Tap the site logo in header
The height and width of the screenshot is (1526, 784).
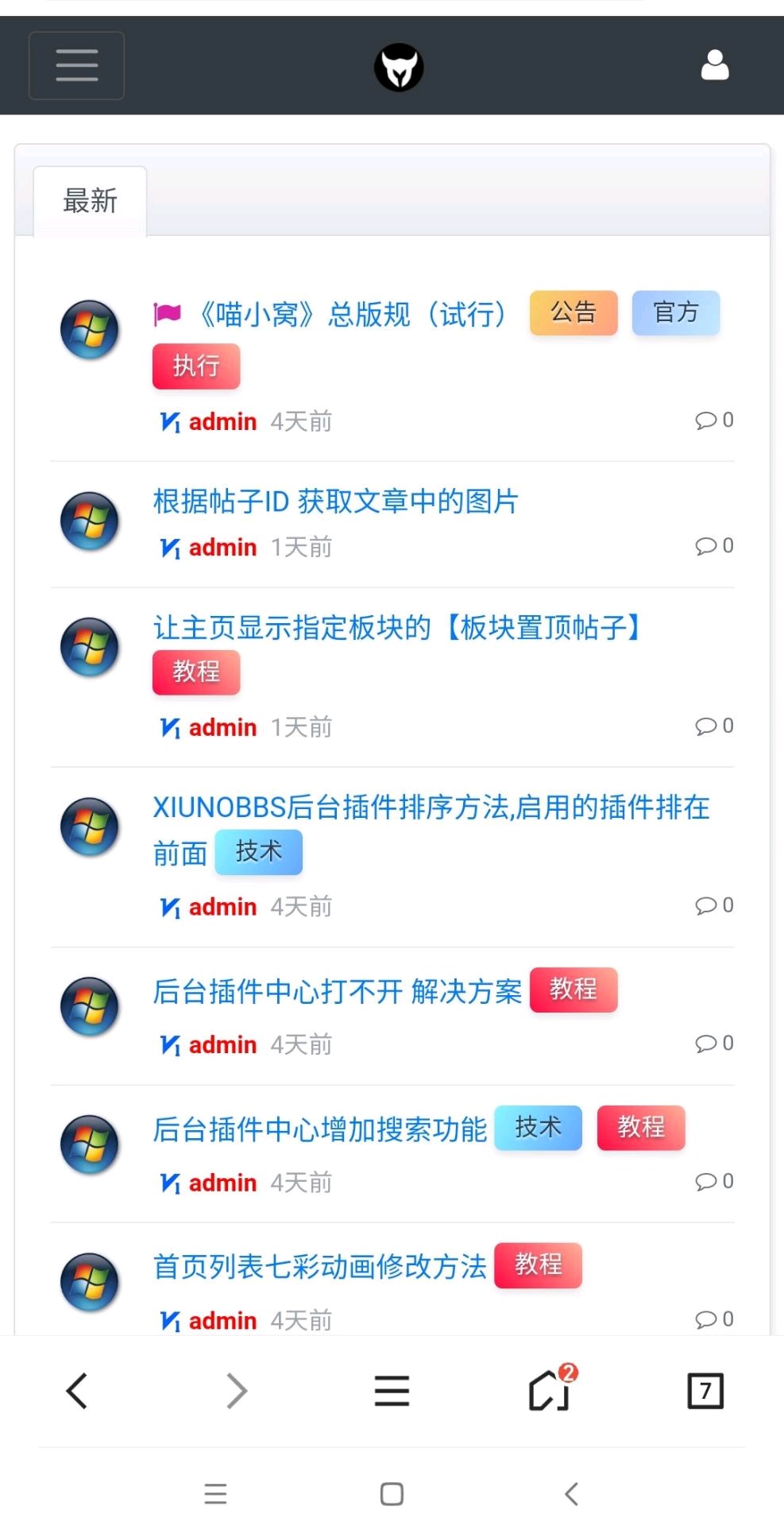coord(398,68)
